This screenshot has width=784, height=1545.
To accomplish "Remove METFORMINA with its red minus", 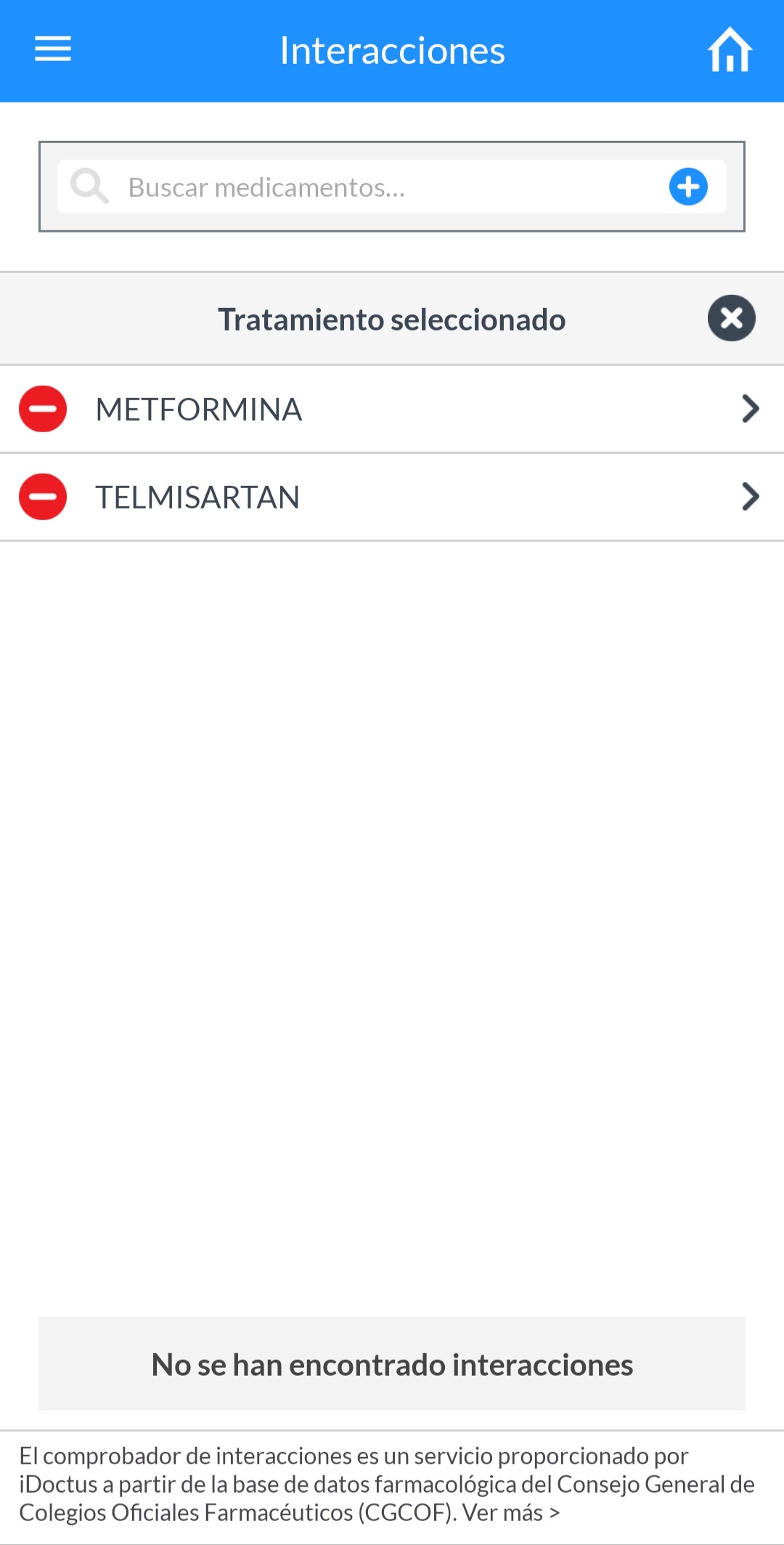I will point(43,409).
